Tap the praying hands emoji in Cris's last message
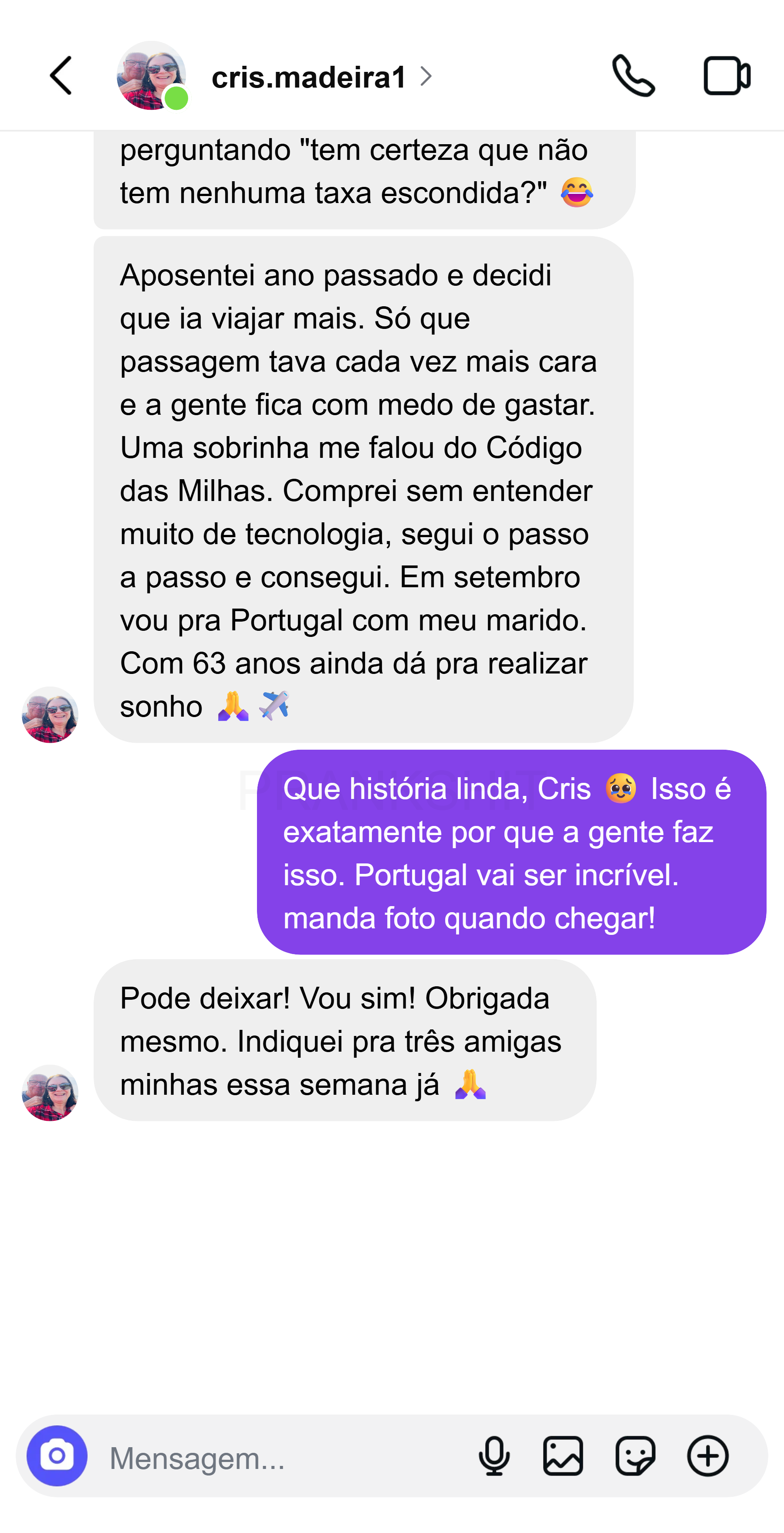 (x=470, y=1084)
